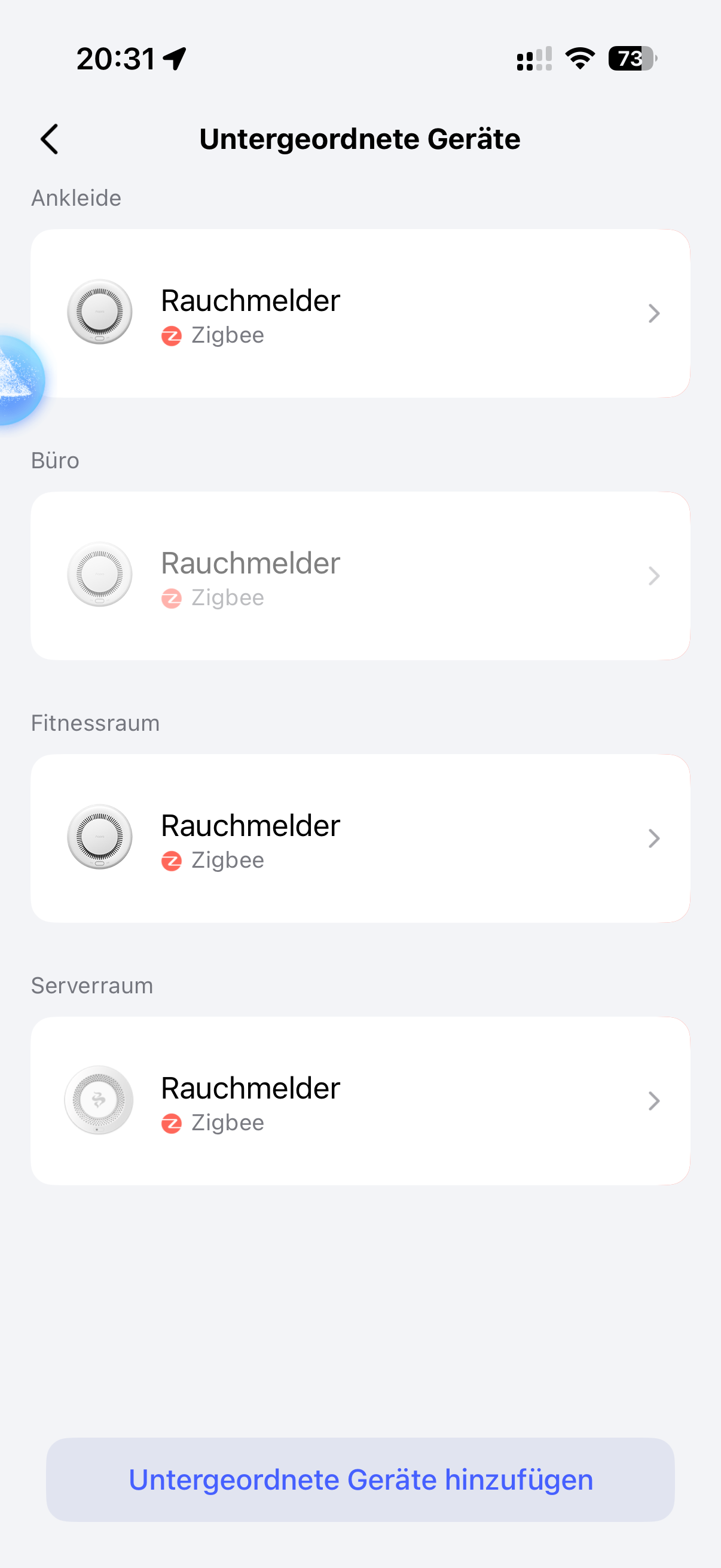View the Serverraum Rauchmelder details

pyautogui.click(x=360, y=1100)
